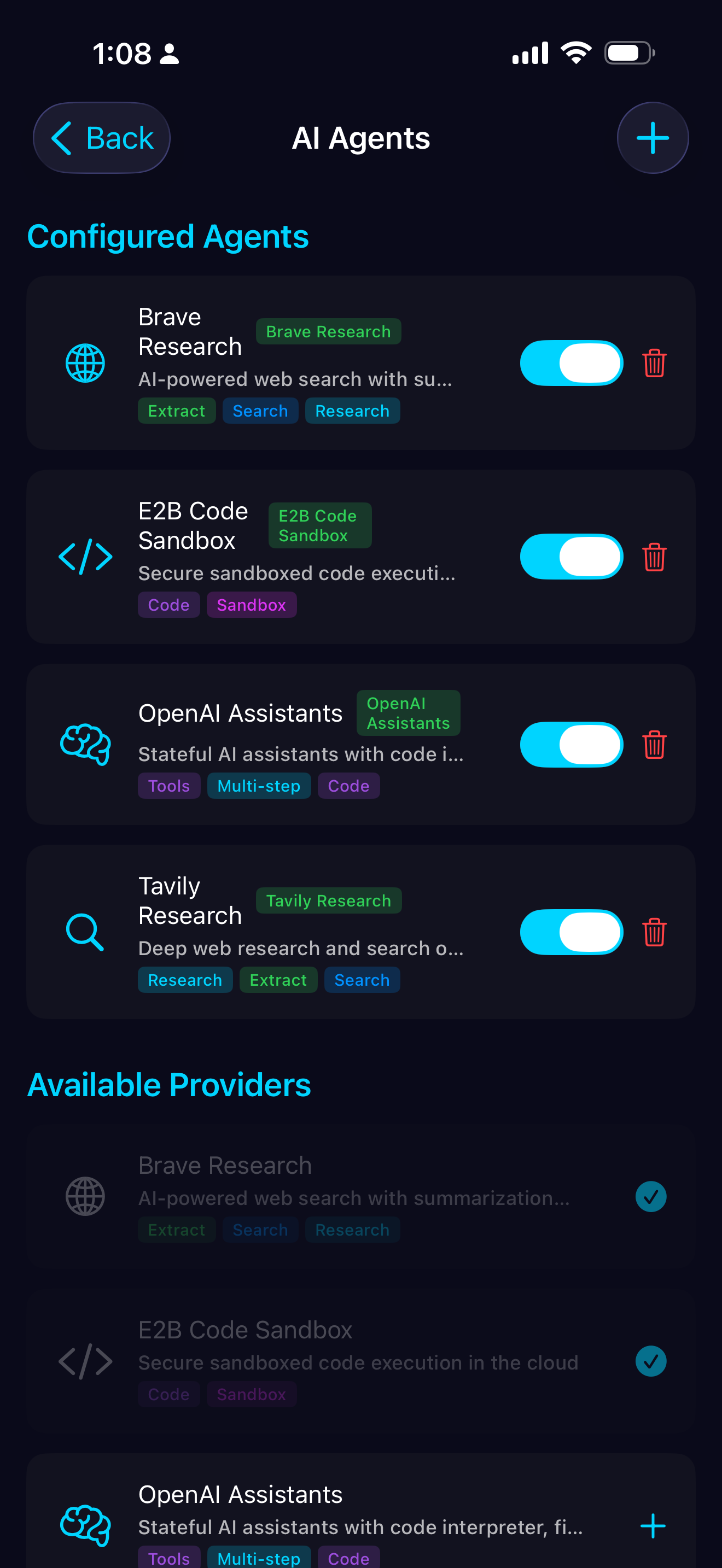Click the brain icon for OpenAI Assistants
The width and height of the screenshot is (722, 1568).
[x=85, y=744]
